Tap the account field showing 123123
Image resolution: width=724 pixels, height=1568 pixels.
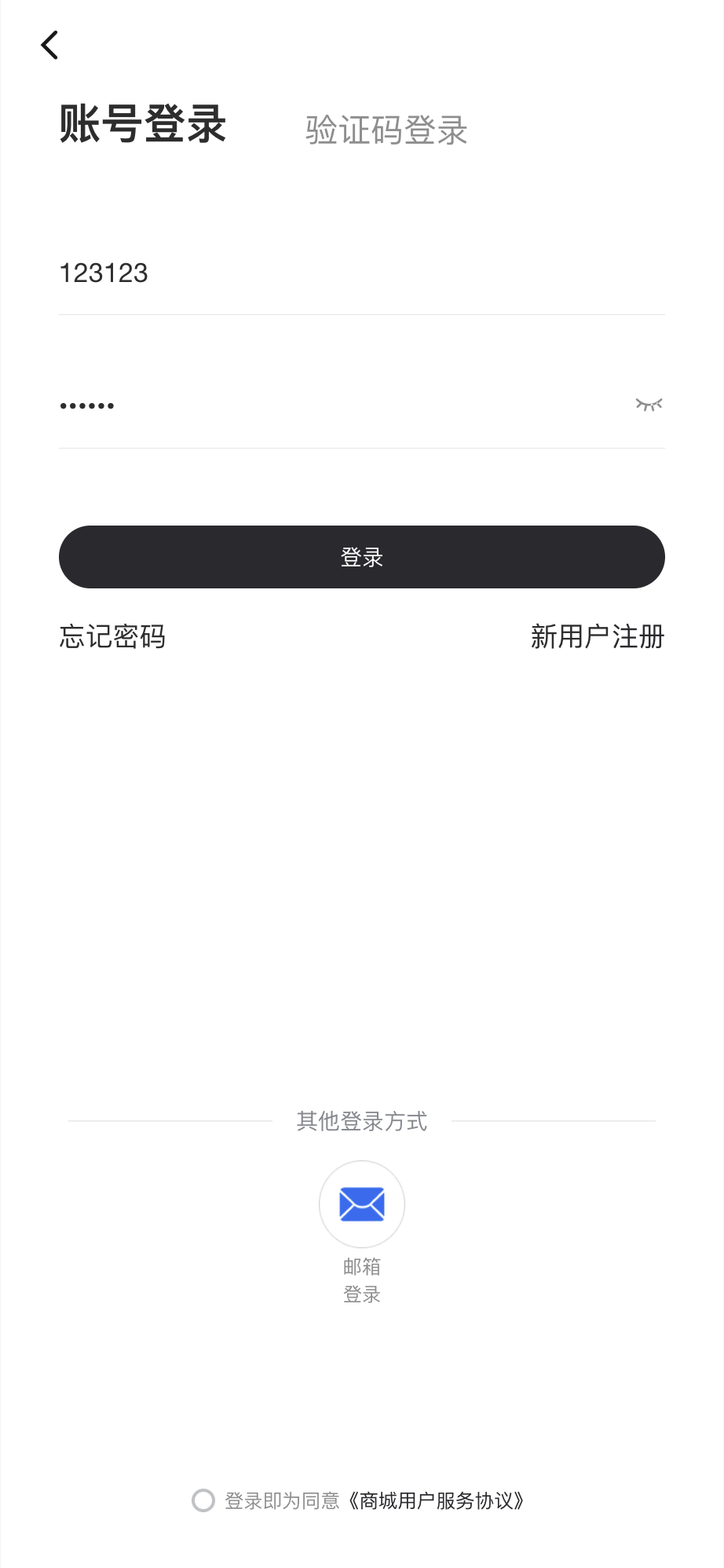(362, 273)
